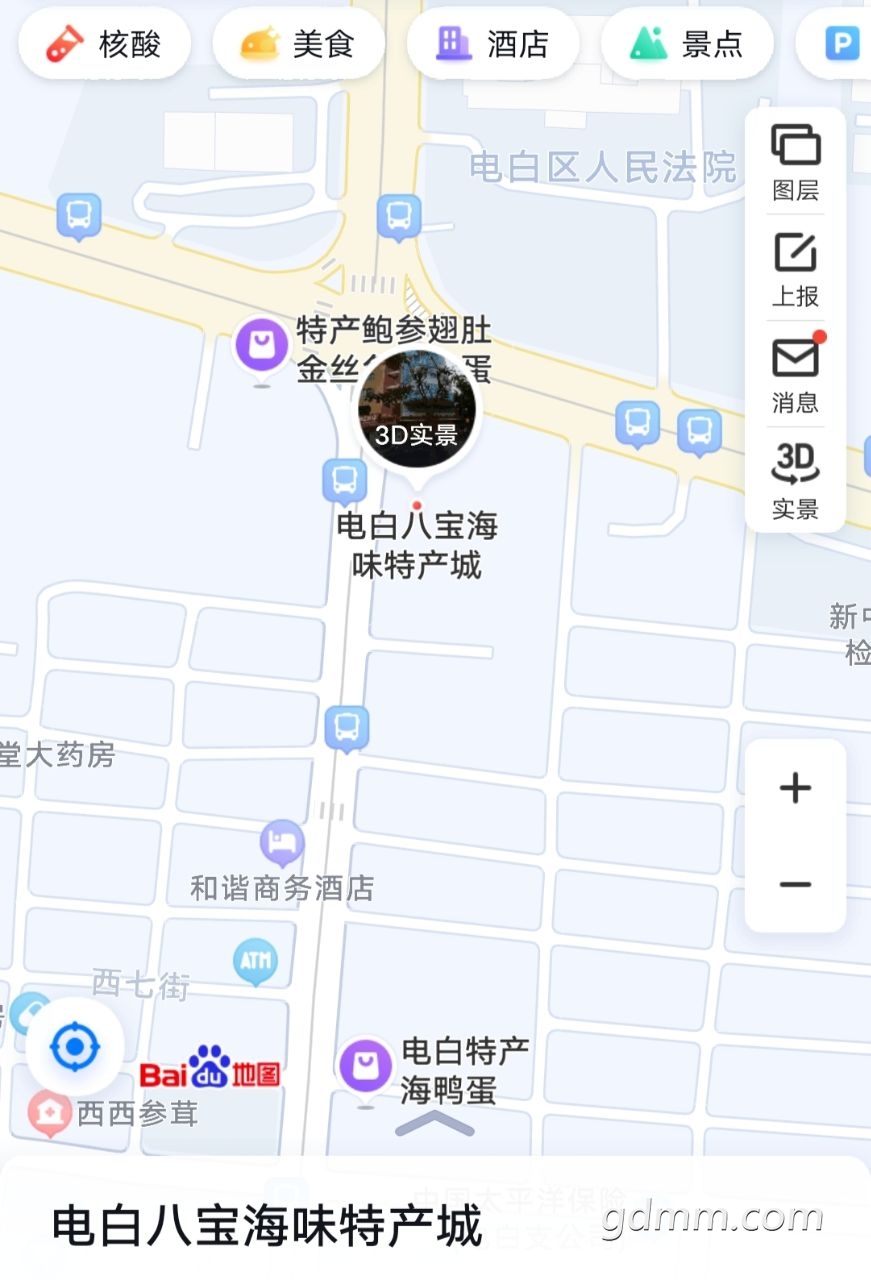Tap the ATM marker near 西七街

[254, 962]
